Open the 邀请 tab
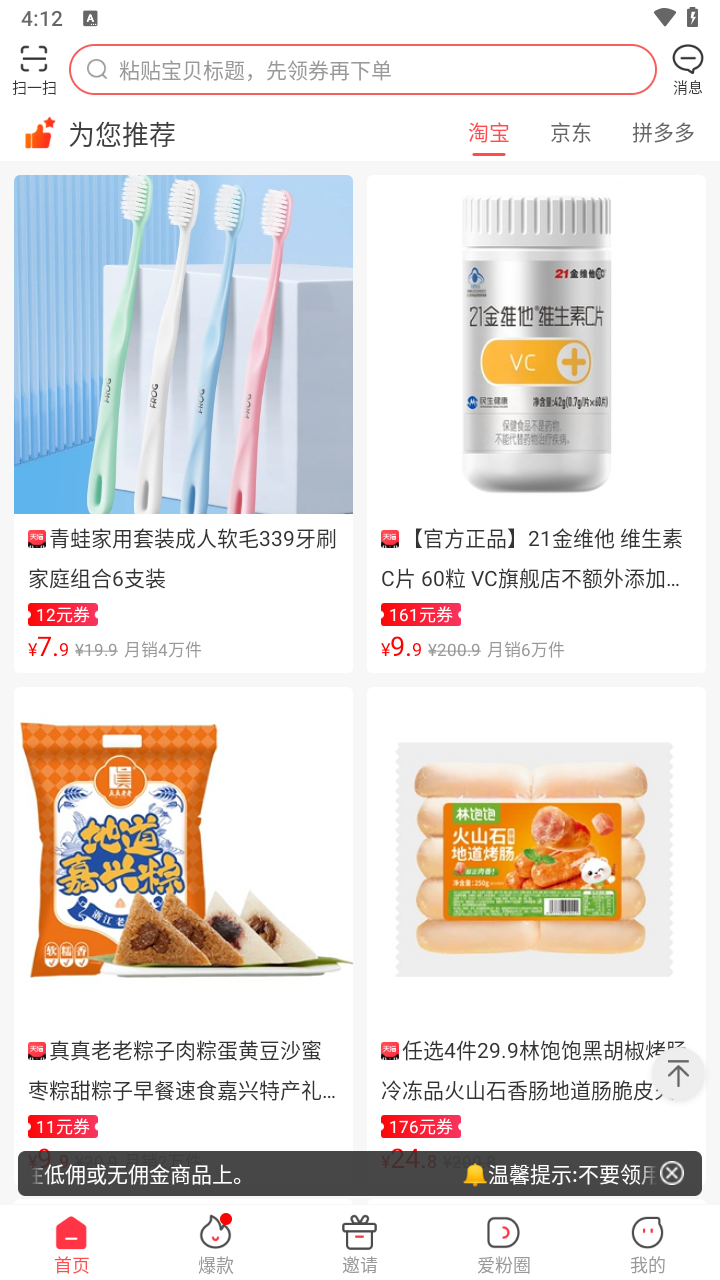 tap(360, 1244)
